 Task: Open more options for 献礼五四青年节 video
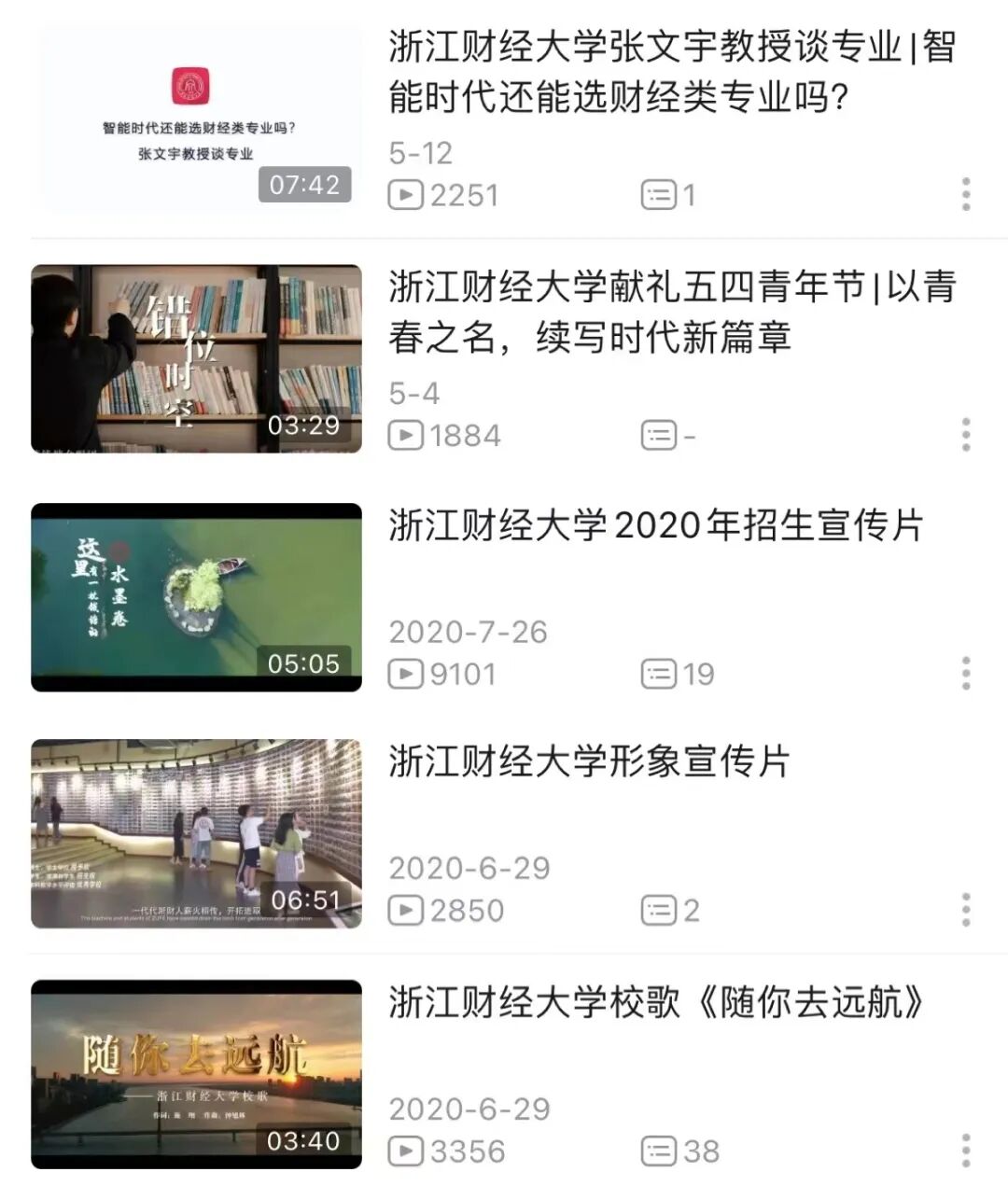966,435
